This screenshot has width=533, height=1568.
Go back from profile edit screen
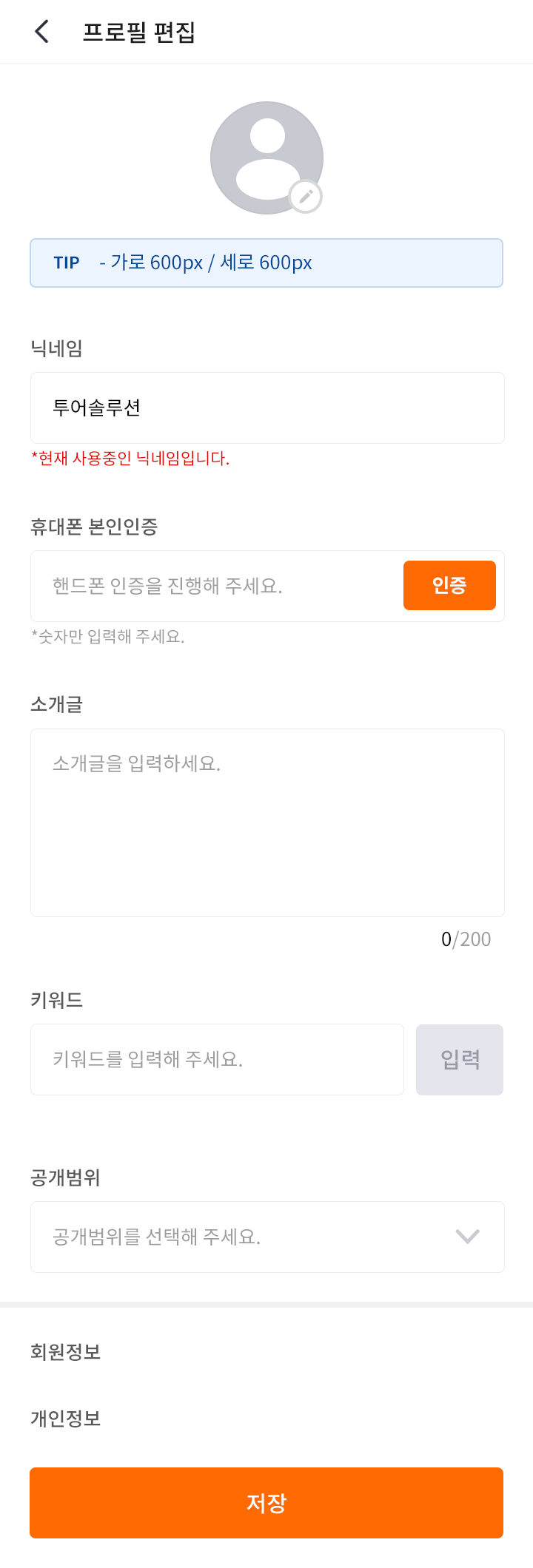pos(42,32)
